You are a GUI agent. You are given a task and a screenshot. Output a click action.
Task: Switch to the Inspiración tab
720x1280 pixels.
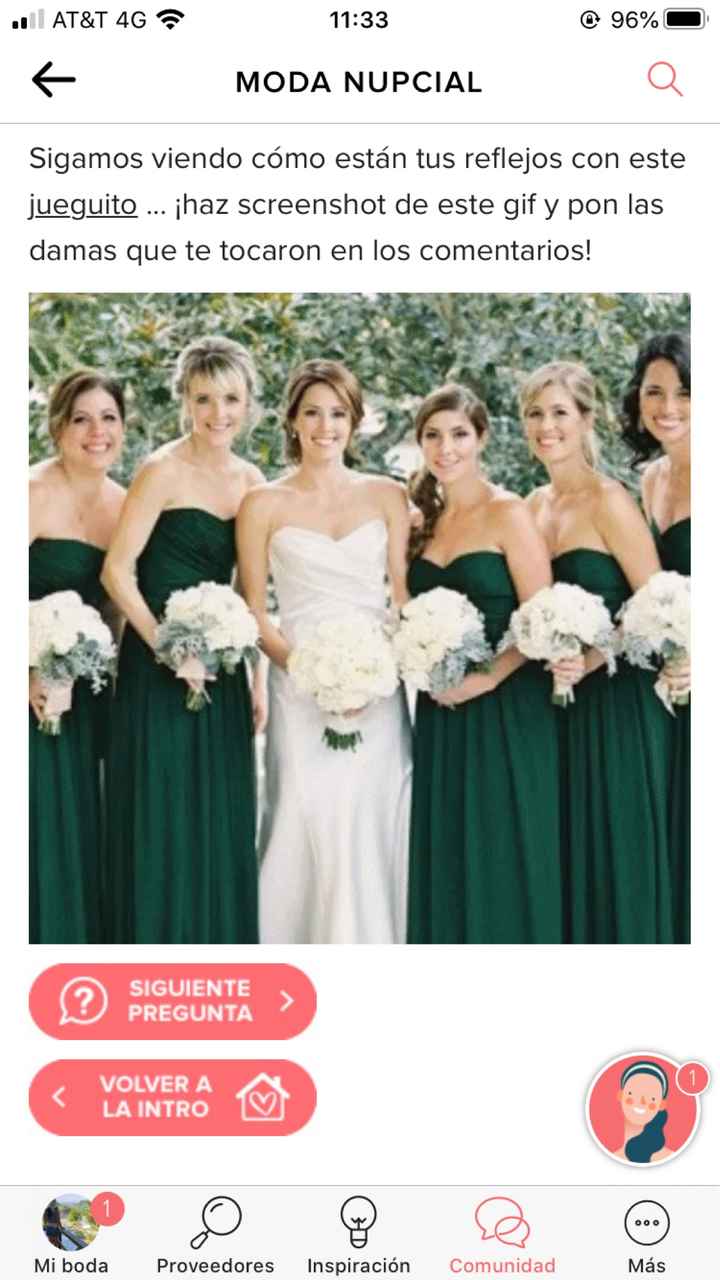358,1235
